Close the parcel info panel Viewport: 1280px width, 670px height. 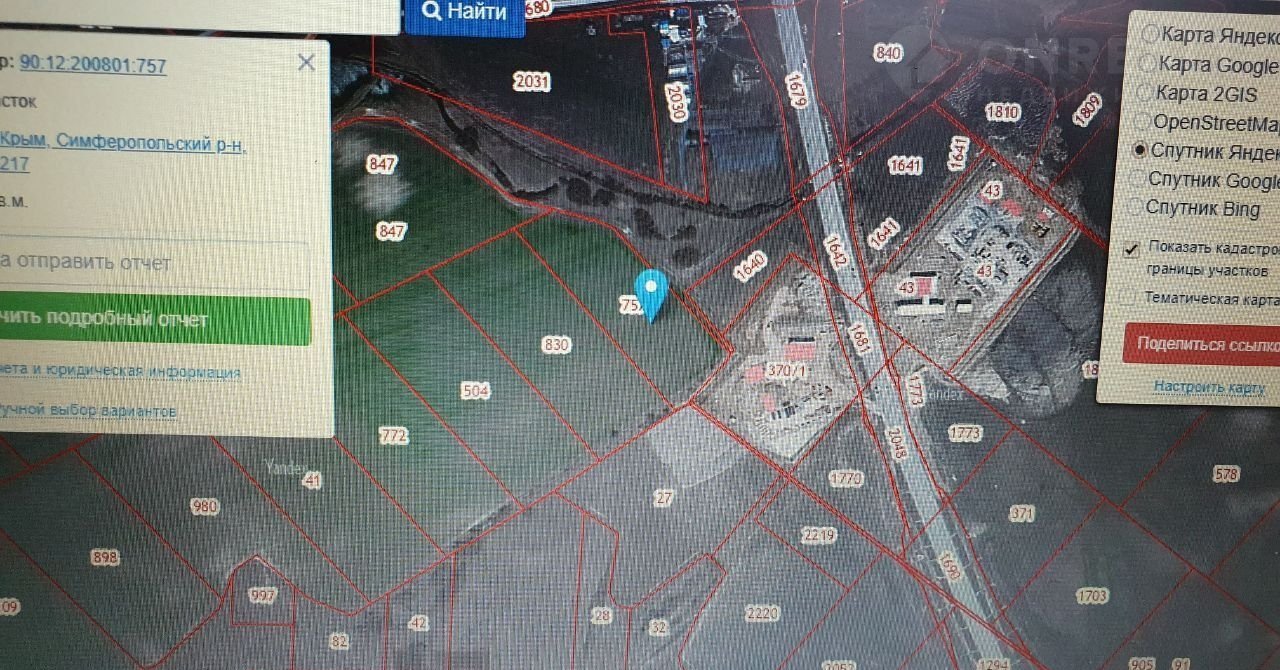point(306,63)
